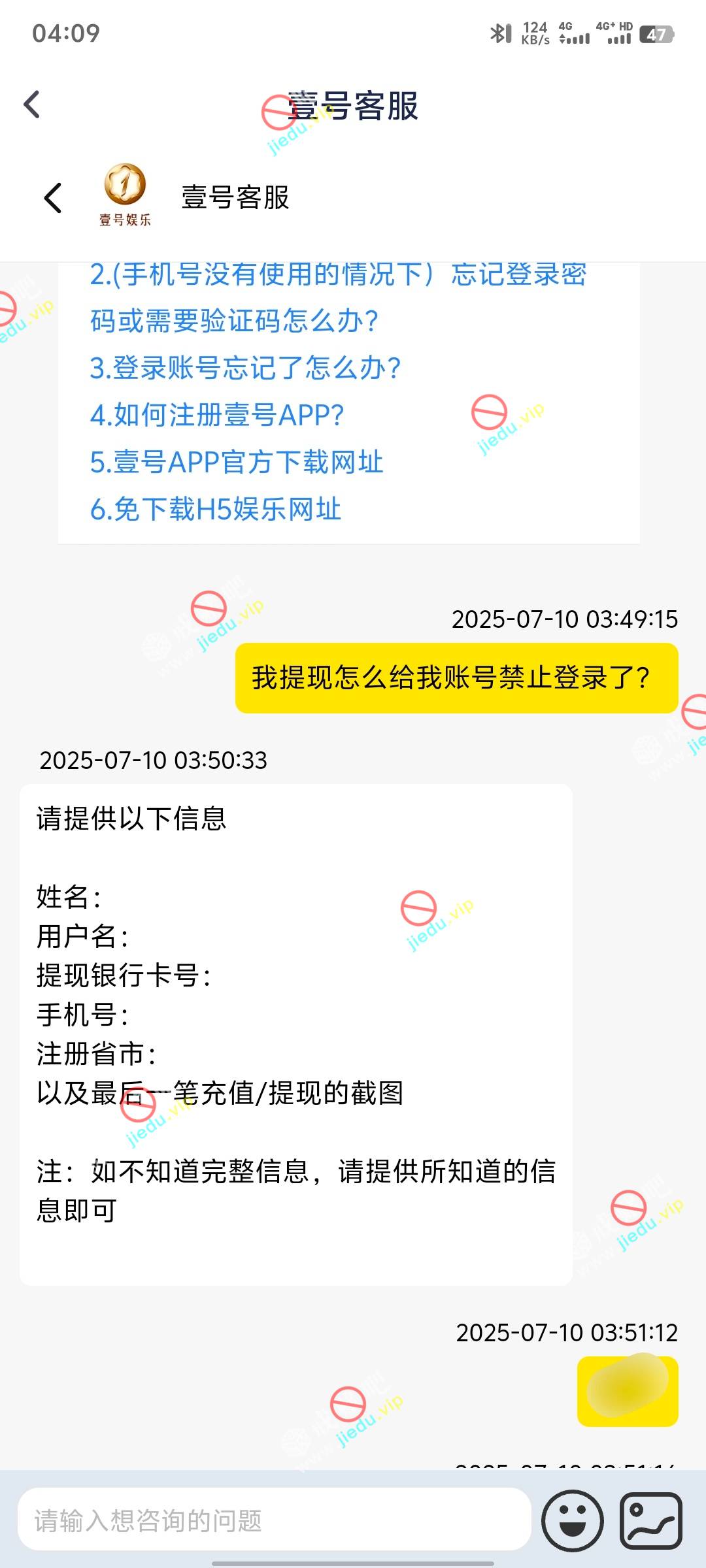The width and height of the screenshot is (706, 1568).
Task: Focus the 请输入想咨询的问题 input field
Action: point(275,1520)
